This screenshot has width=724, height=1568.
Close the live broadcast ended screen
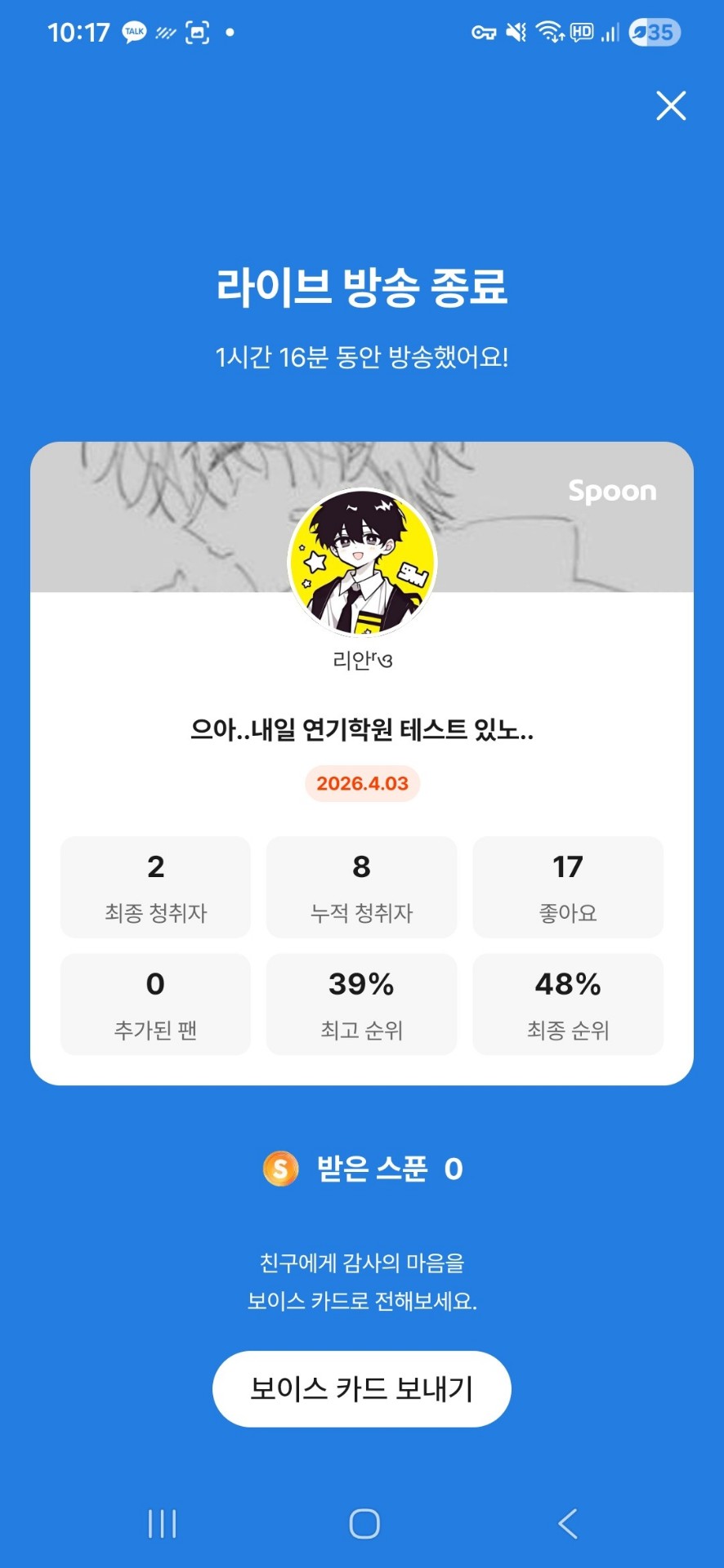(x=671, y=106)
